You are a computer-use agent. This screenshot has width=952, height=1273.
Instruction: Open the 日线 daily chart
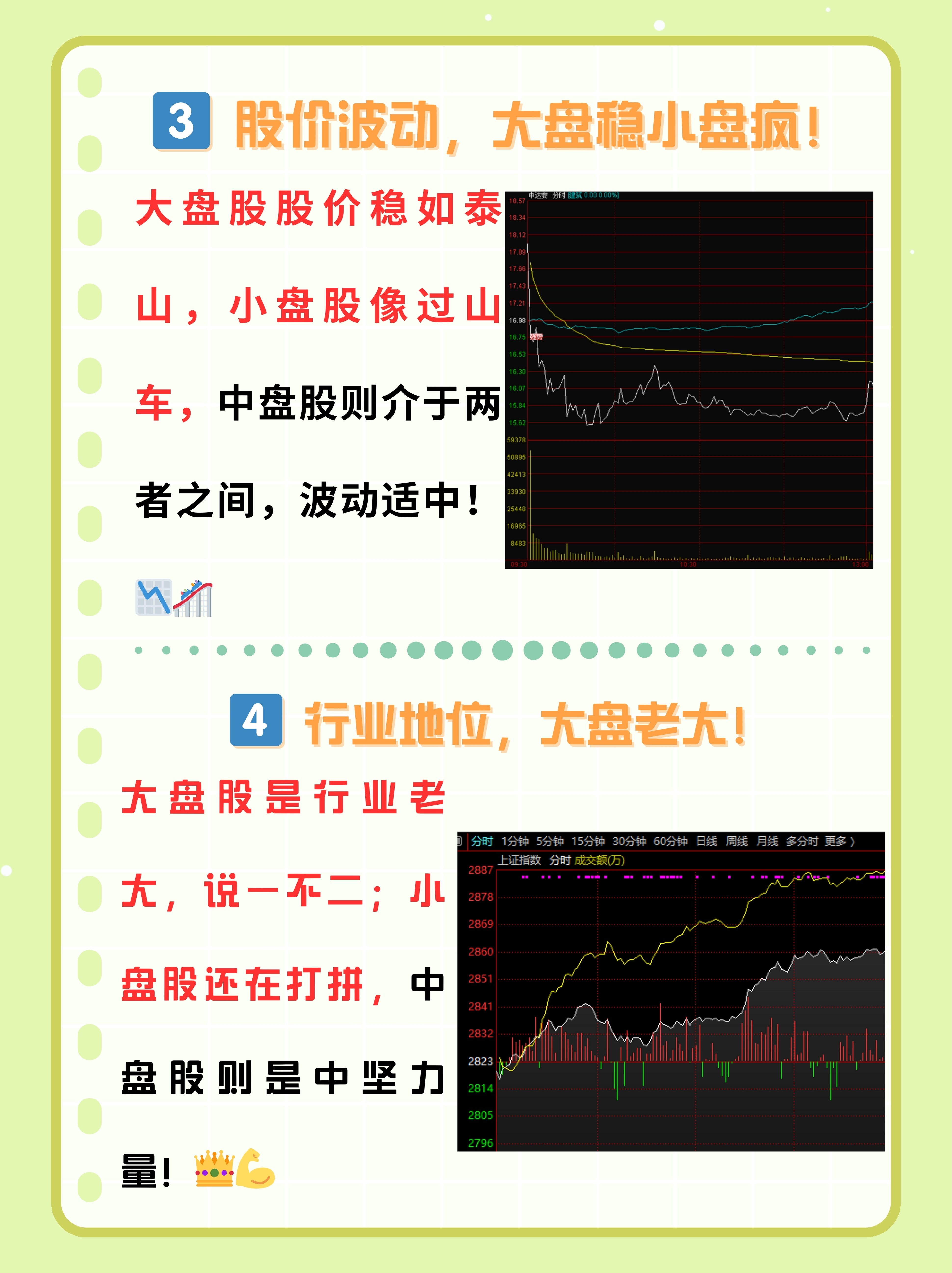coord(707,843)
